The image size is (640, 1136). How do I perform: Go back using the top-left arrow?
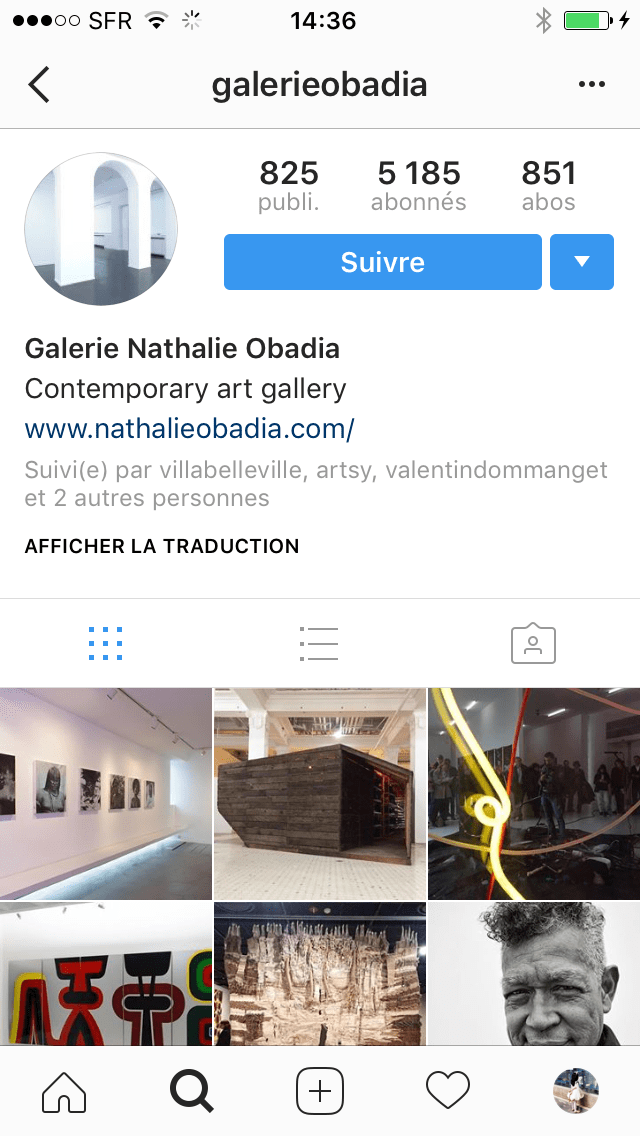click(39, 85)
